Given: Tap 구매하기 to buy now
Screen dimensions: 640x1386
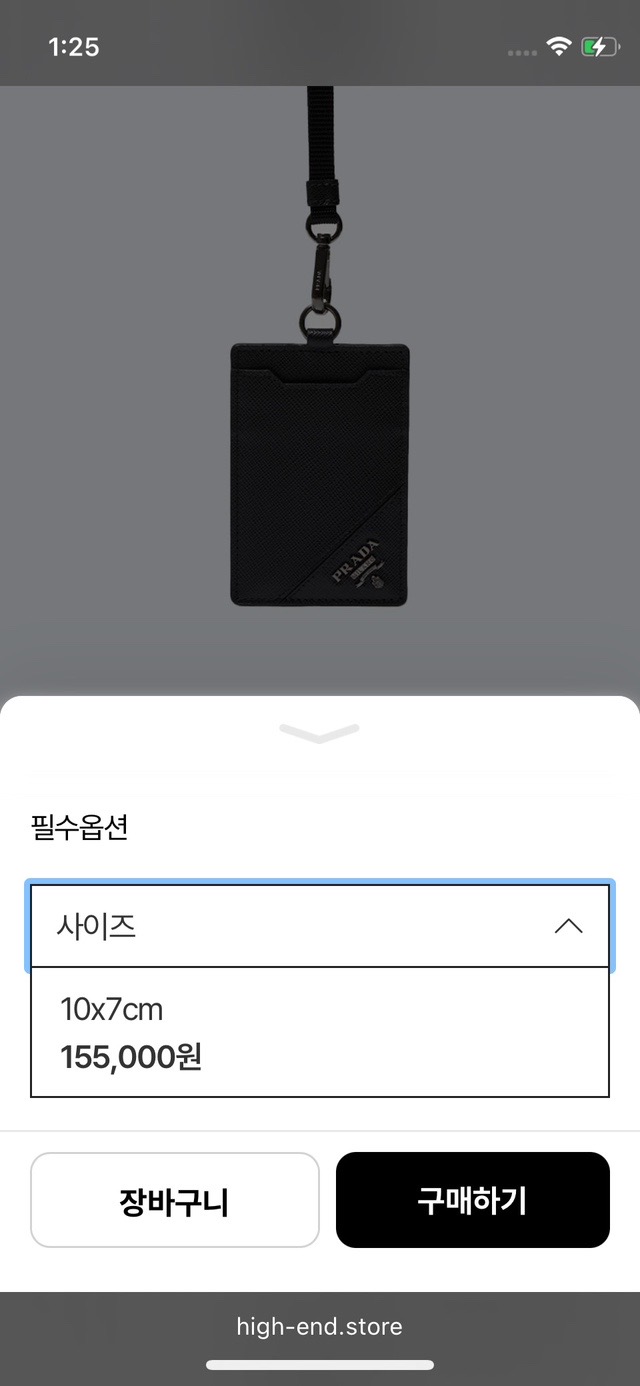Looking at the screenshot, I should tap(472, 1200).
